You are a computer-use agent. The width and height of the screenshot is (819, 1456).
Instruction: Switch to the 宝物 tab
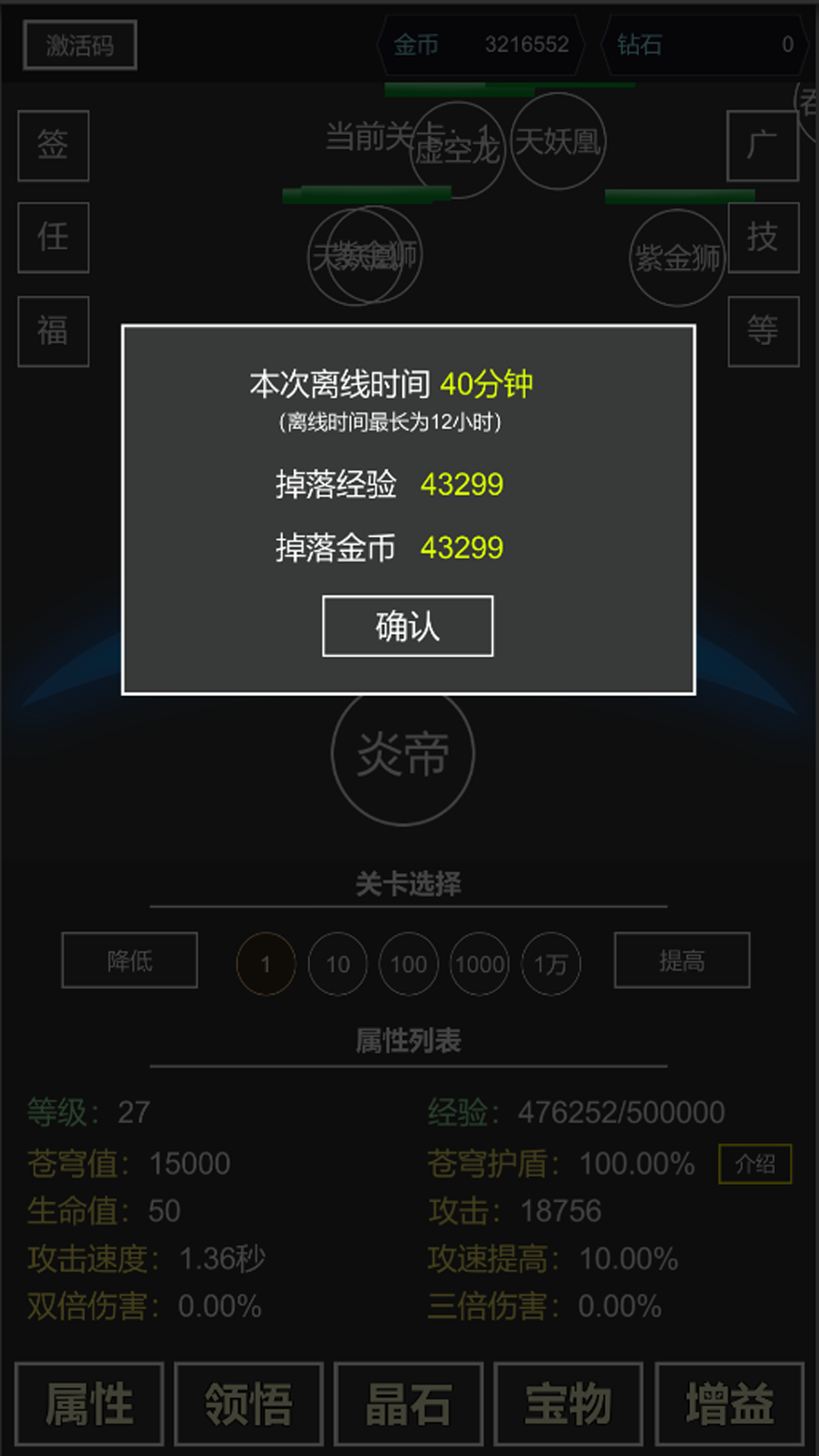pos(569,1404)
